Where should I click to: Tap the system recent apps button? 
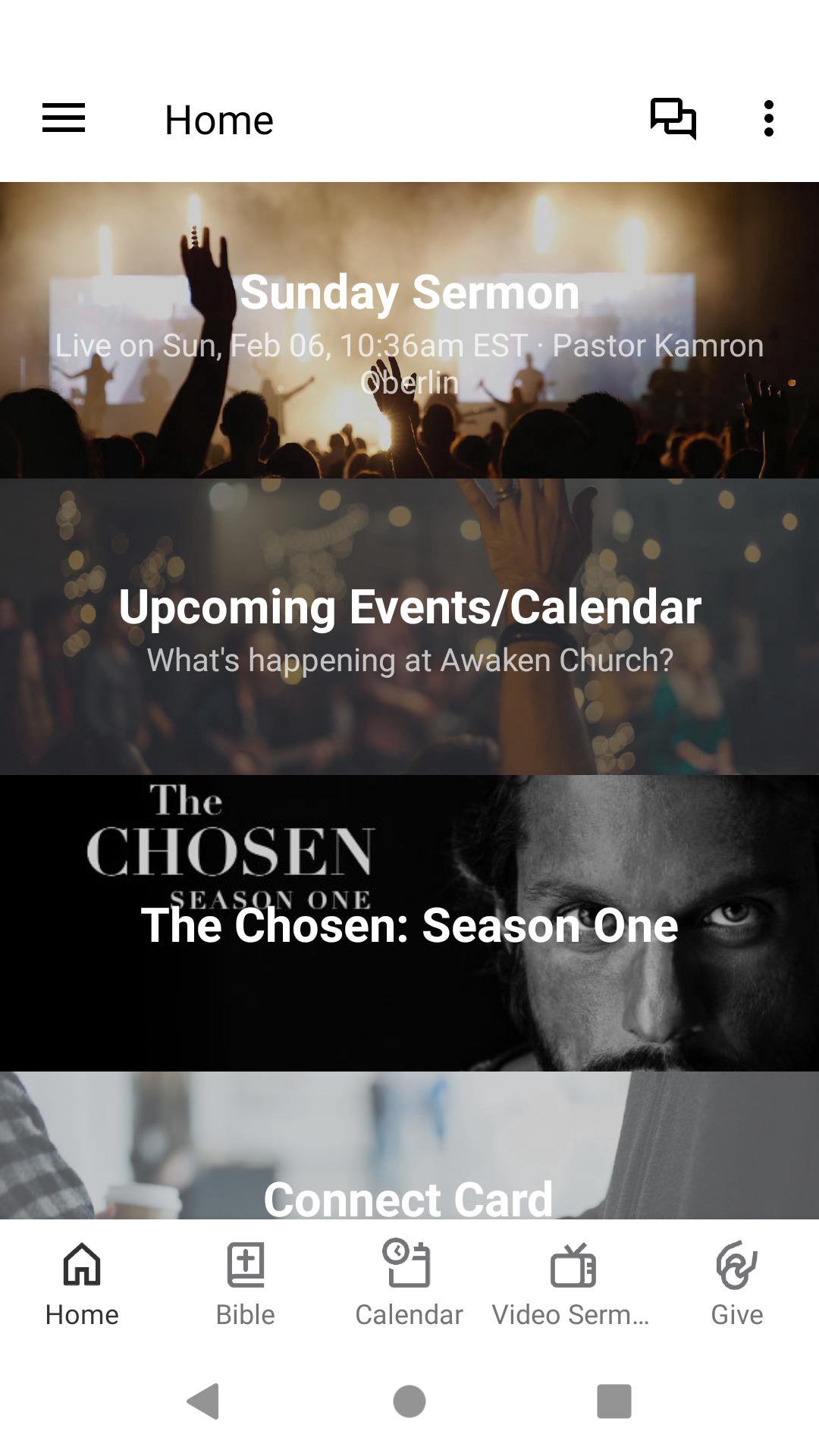[x=614, y=1401]
